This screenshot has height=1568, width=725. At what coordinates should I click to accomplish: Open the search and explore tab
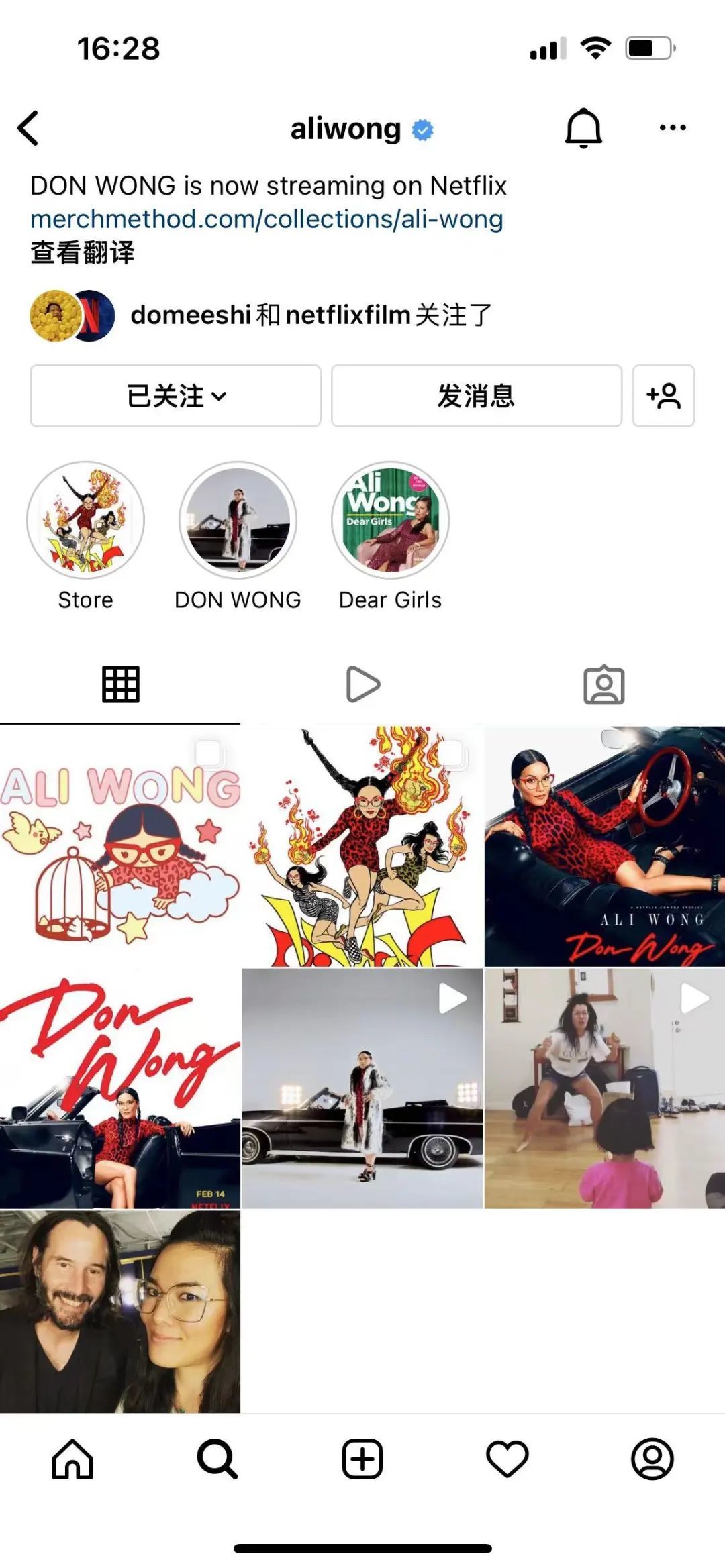[217, 1459]
